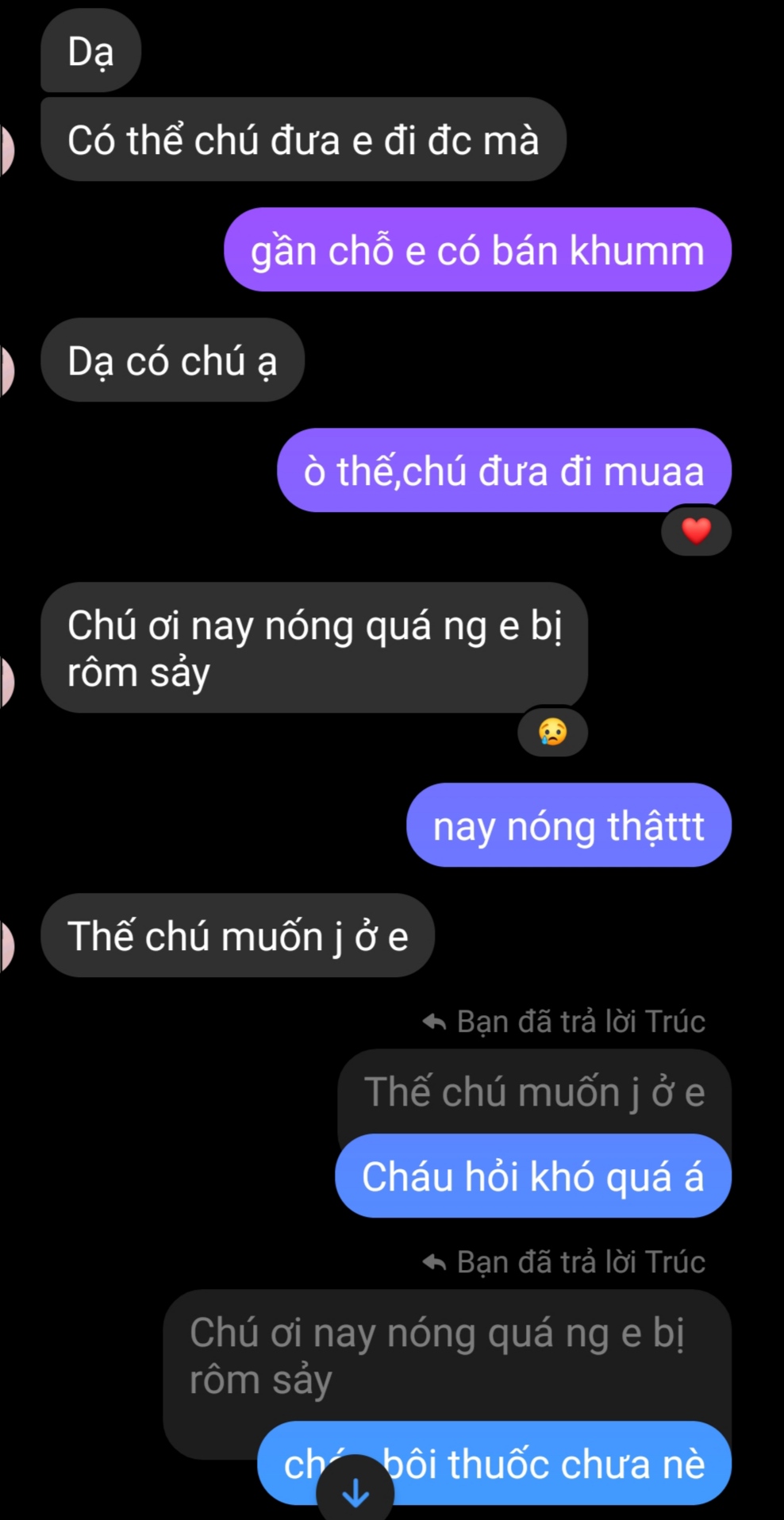Open Trúc's avatar beside 'Dạ có chú ạ'

[x=6, y=370]
